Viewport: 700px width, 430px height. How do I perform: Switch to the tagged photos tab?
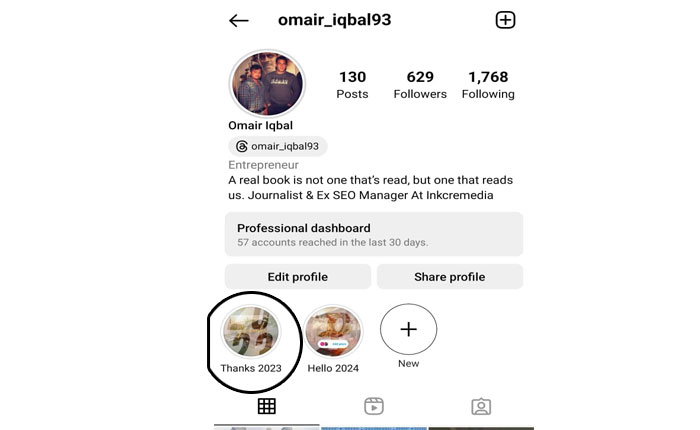481,406
